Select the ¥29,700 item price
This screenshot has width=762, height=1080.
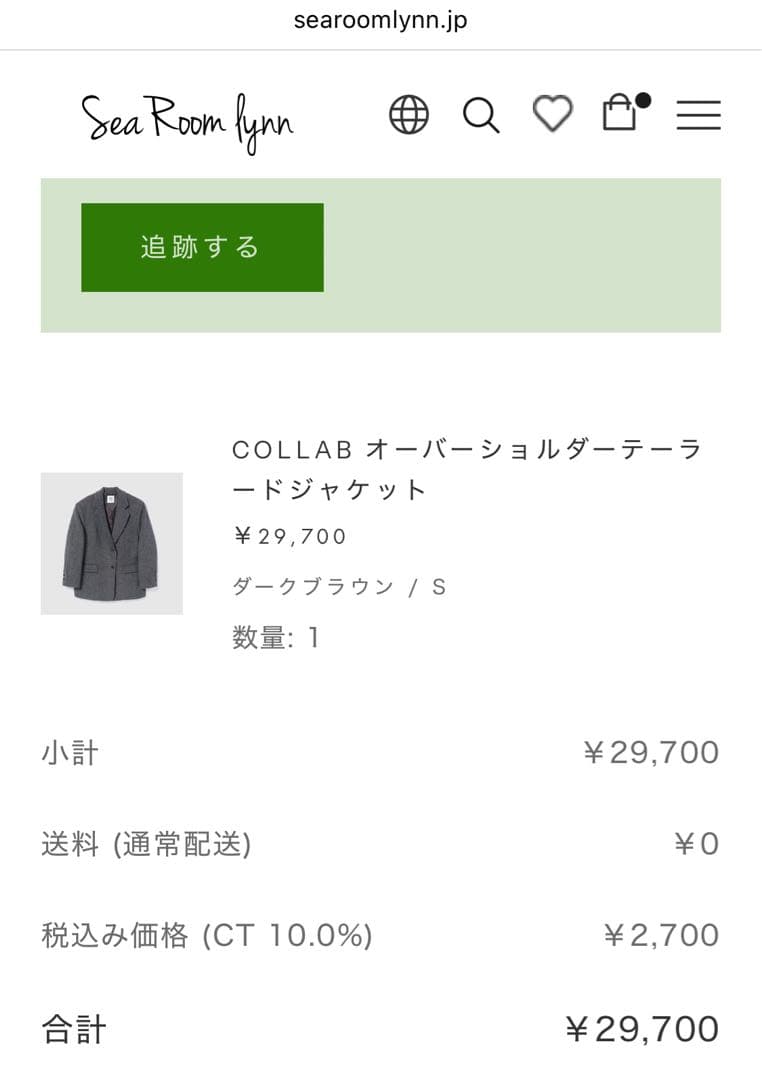point(286,536)
